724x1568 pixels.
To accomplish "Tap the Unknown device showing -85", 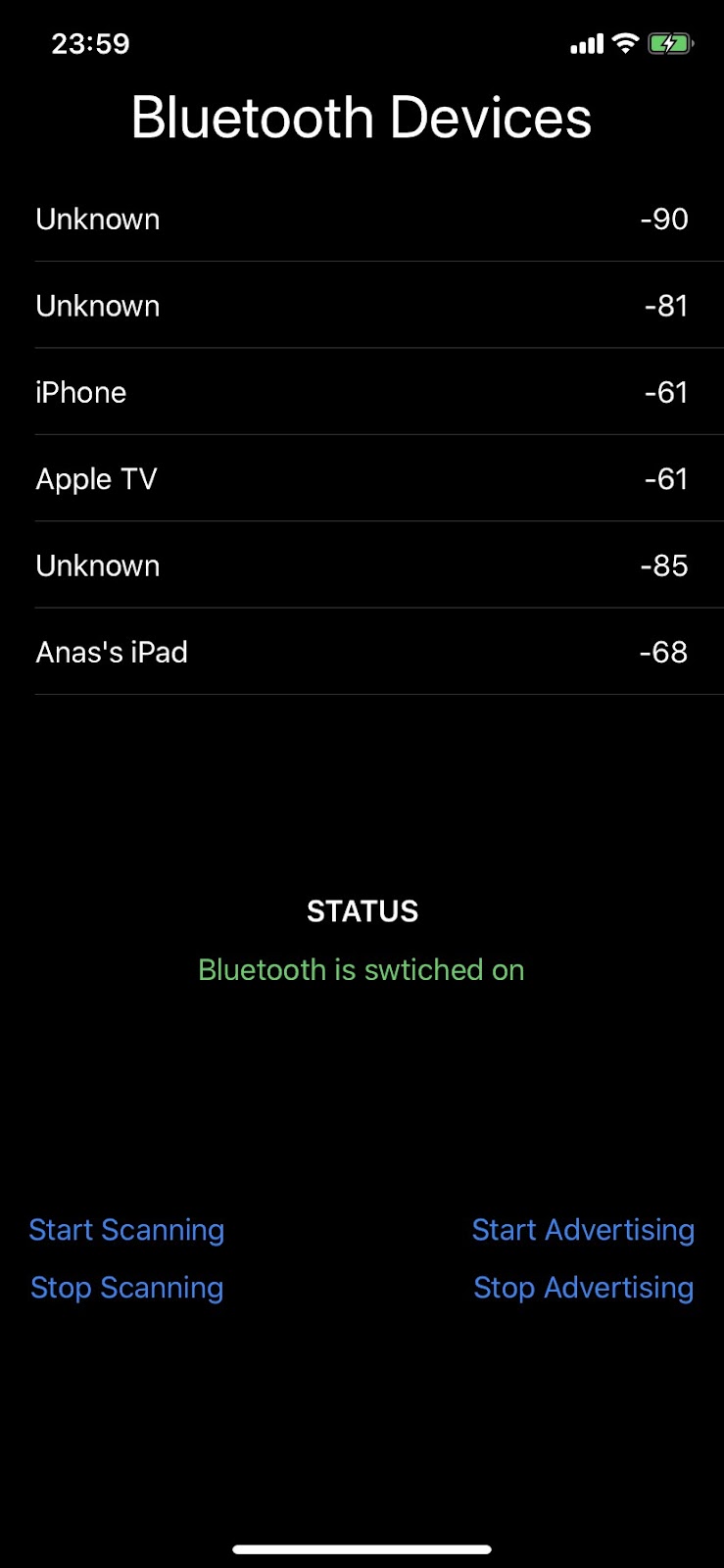I will click(362, 565).
